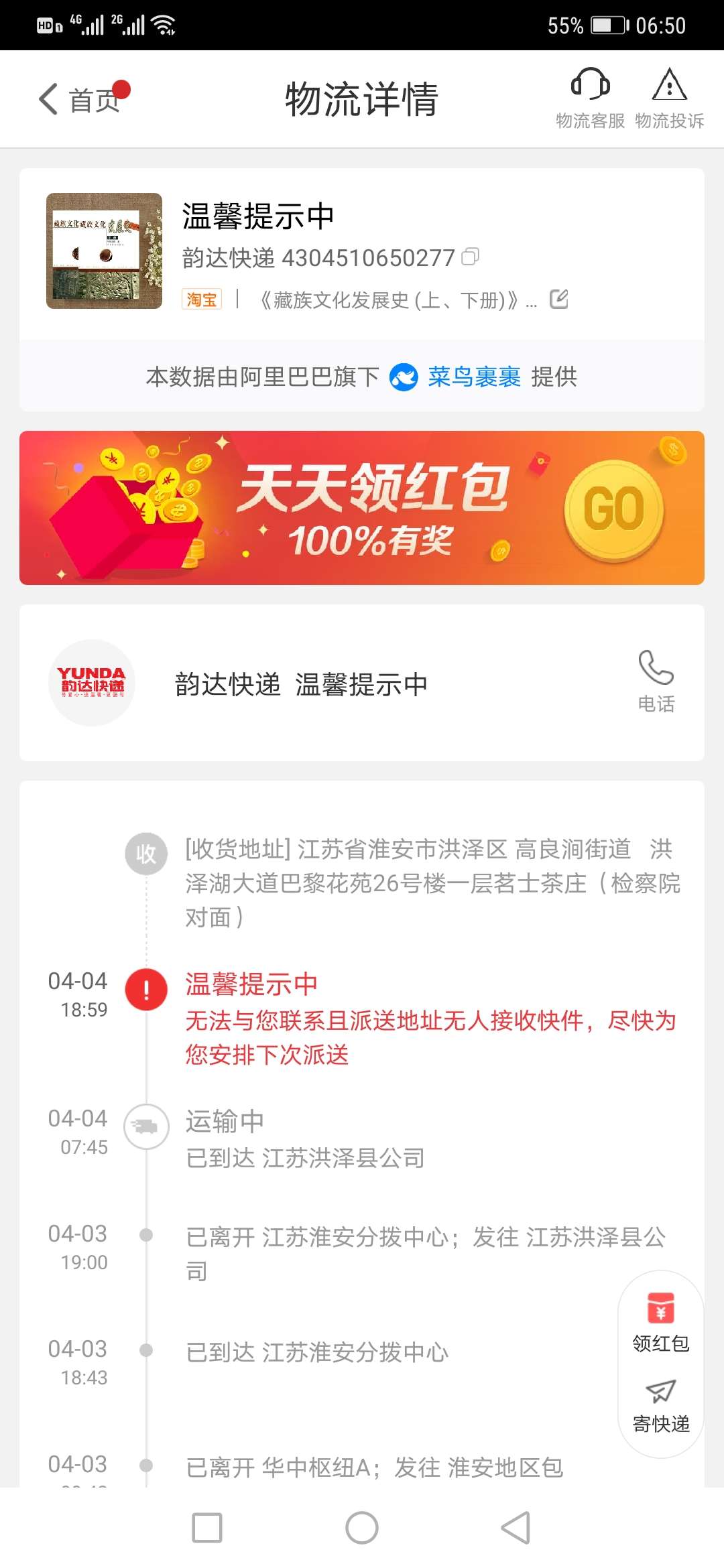Contact 物流客服 support
Screen dimensions: 724x1568
pos(590,99)
